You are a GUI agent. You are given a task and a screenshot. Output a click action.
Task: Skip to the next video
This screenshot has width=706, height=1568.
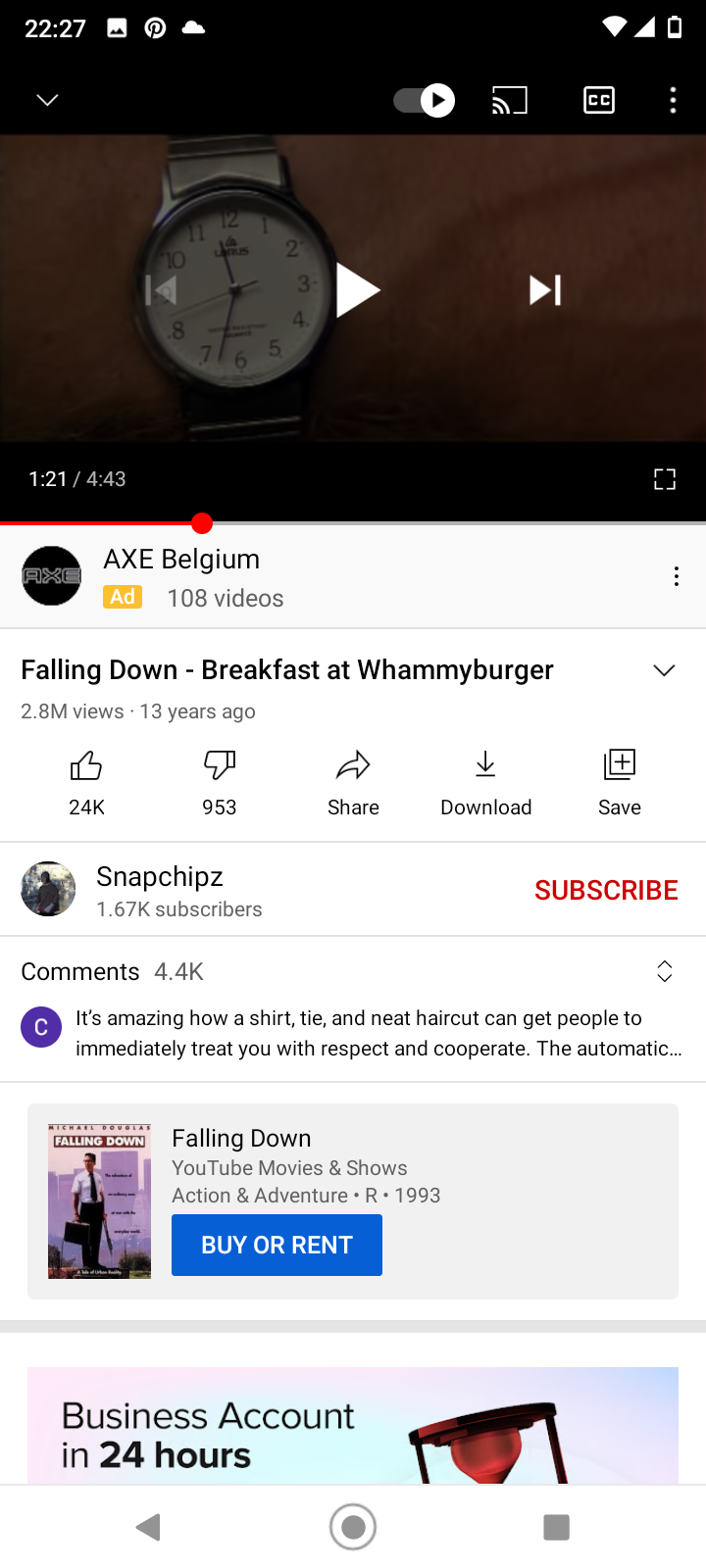pyautogui.click(x=545, y=290)
